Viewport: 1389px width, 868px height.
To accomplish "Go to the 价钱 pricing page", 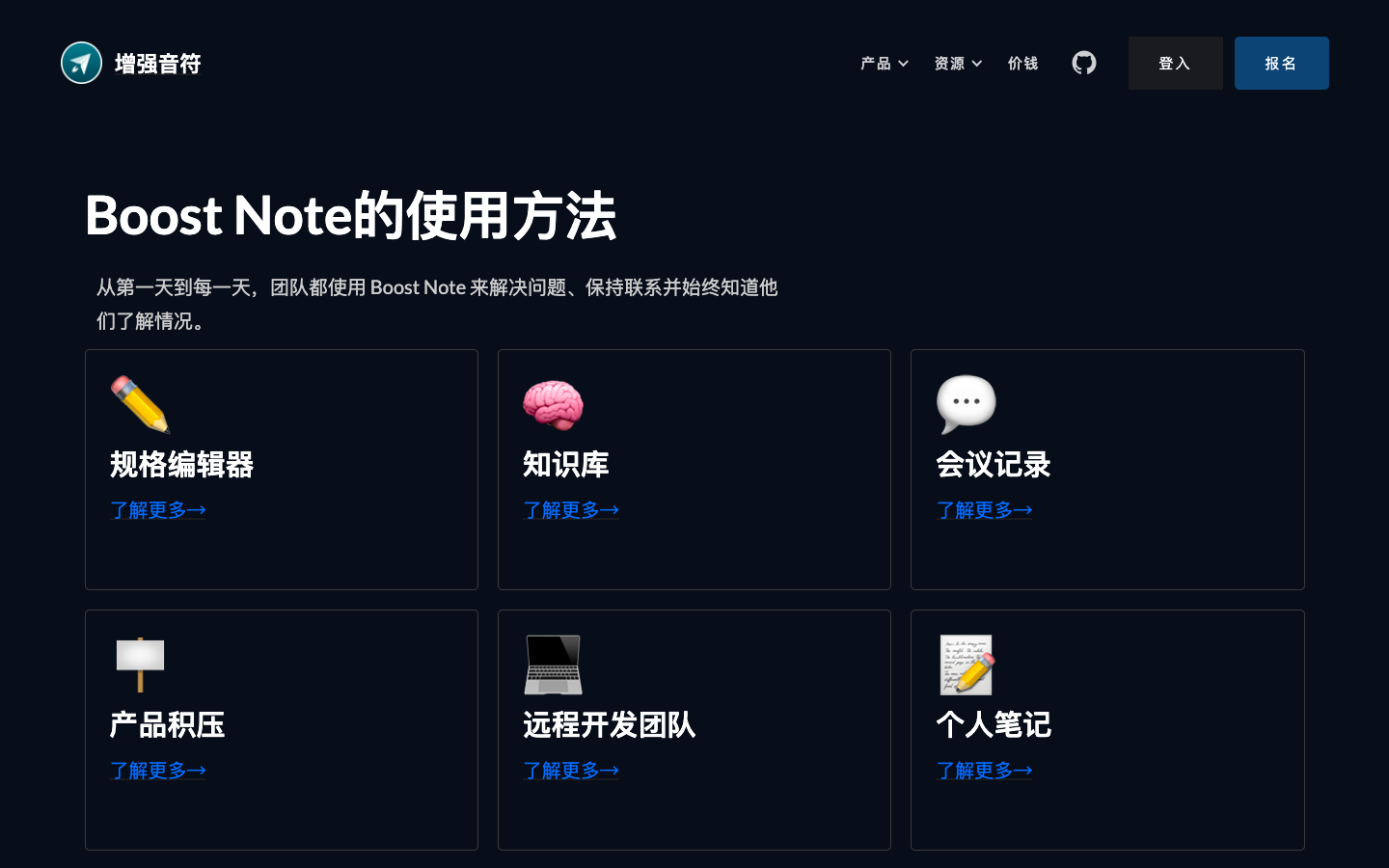I will pos(1022,64).
